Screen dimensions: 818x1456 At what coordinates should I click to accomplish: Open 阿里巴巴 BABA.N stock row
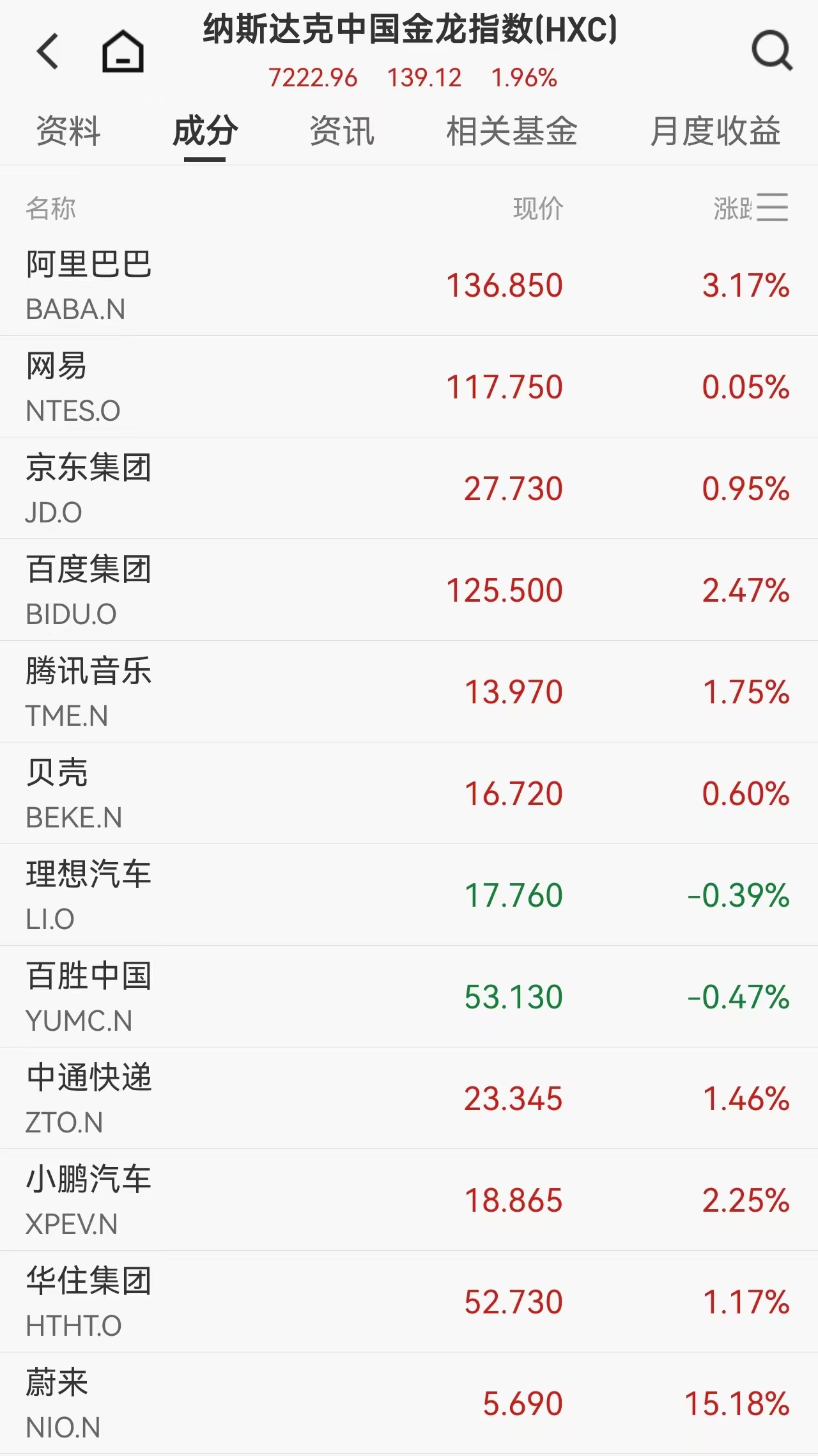point(409,285)
